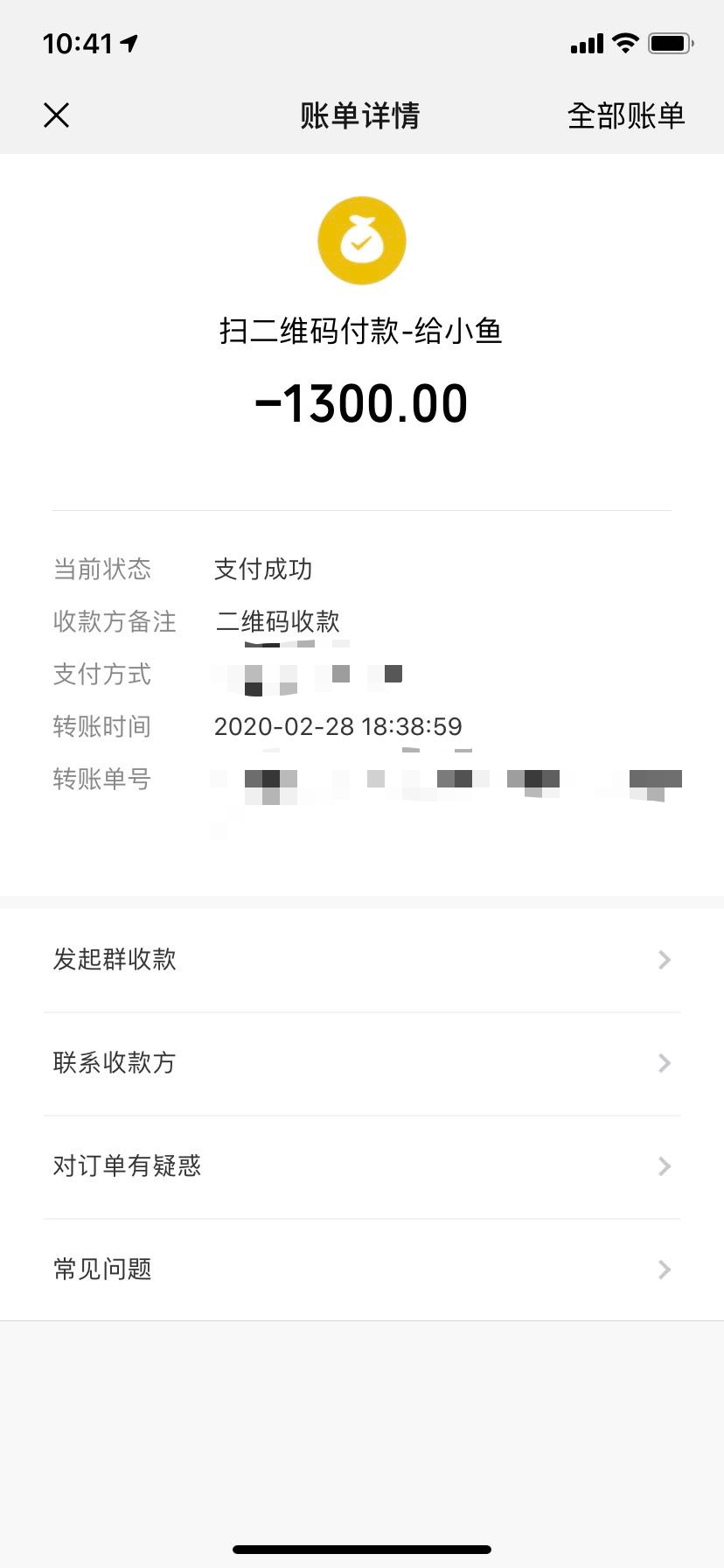Tap the X close icon at top left
Screen dimensions: 724x1568
point(56,115)
